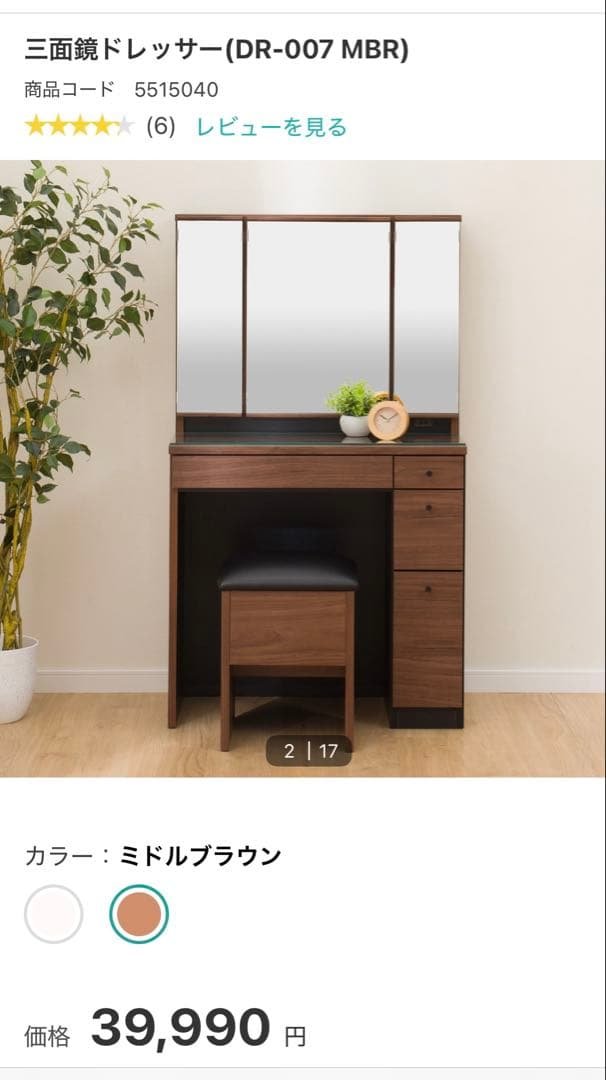Open the レビューを見る reviews link
The image size is (606, 1080).
point(271,127)
